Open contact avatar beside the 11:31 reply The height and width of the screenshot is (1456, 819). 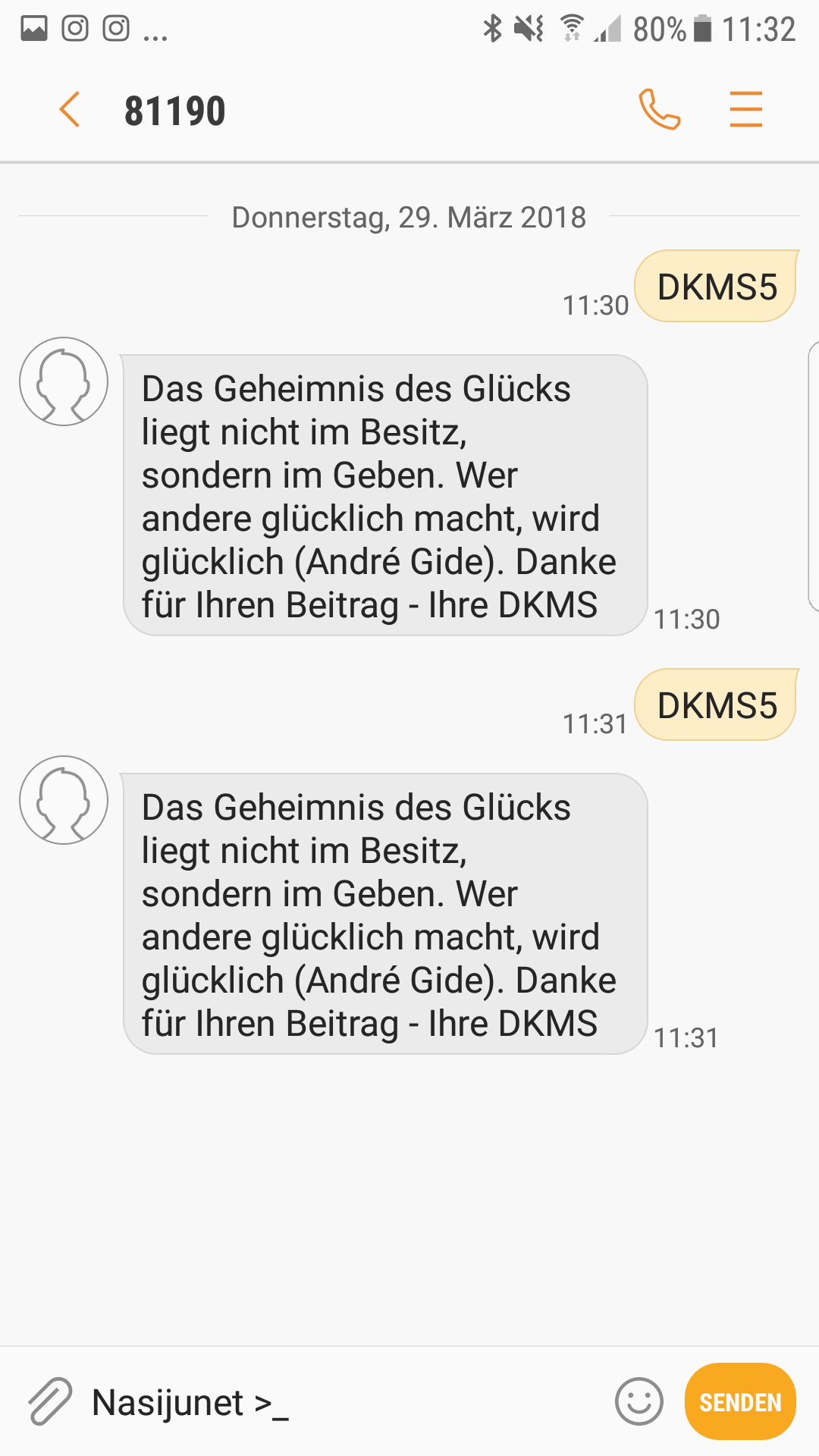[x=64, y=800]
